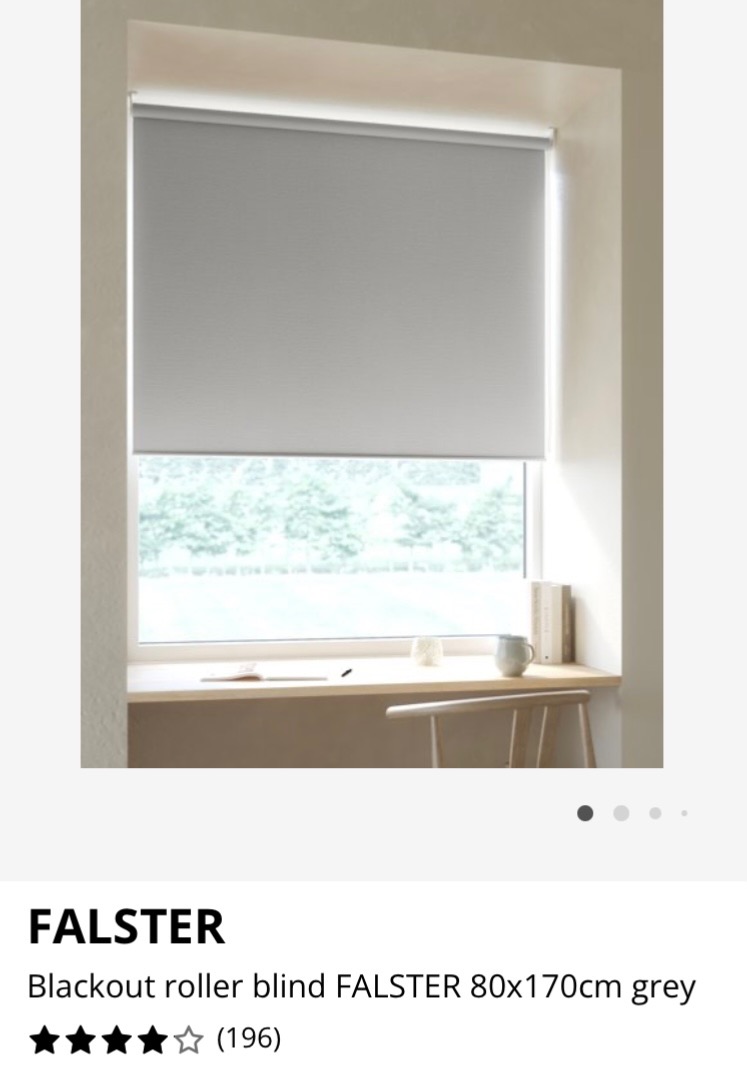Tap the image carousel page indicator dots
Viewport: 747px width, 1067px height.
[x=633, y=813]
